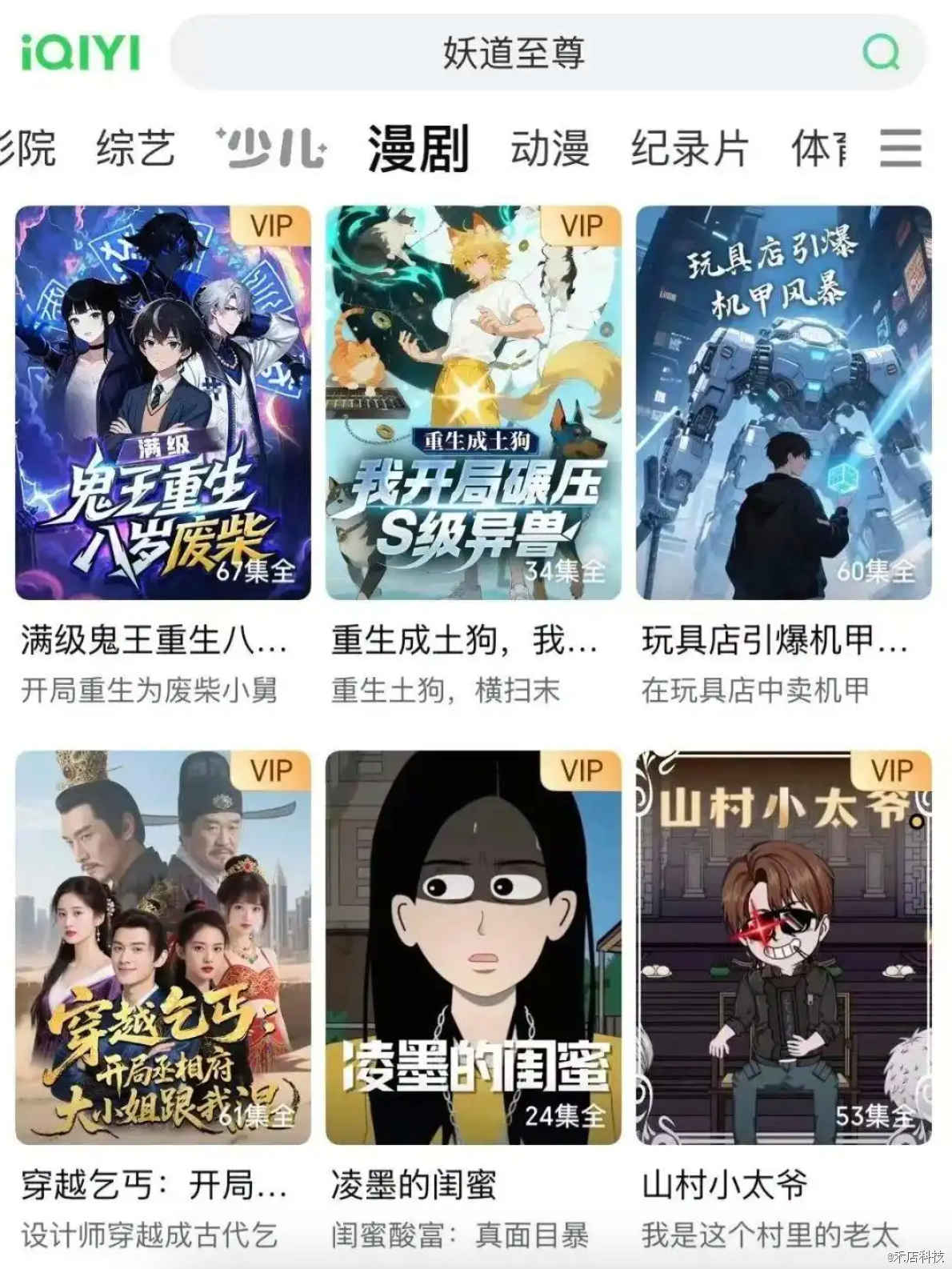Viewport: 952px width, 1269px height.
Task: Open the 满级鬼王重生八岁废柴 series
Action: click(x=163, y=402)
